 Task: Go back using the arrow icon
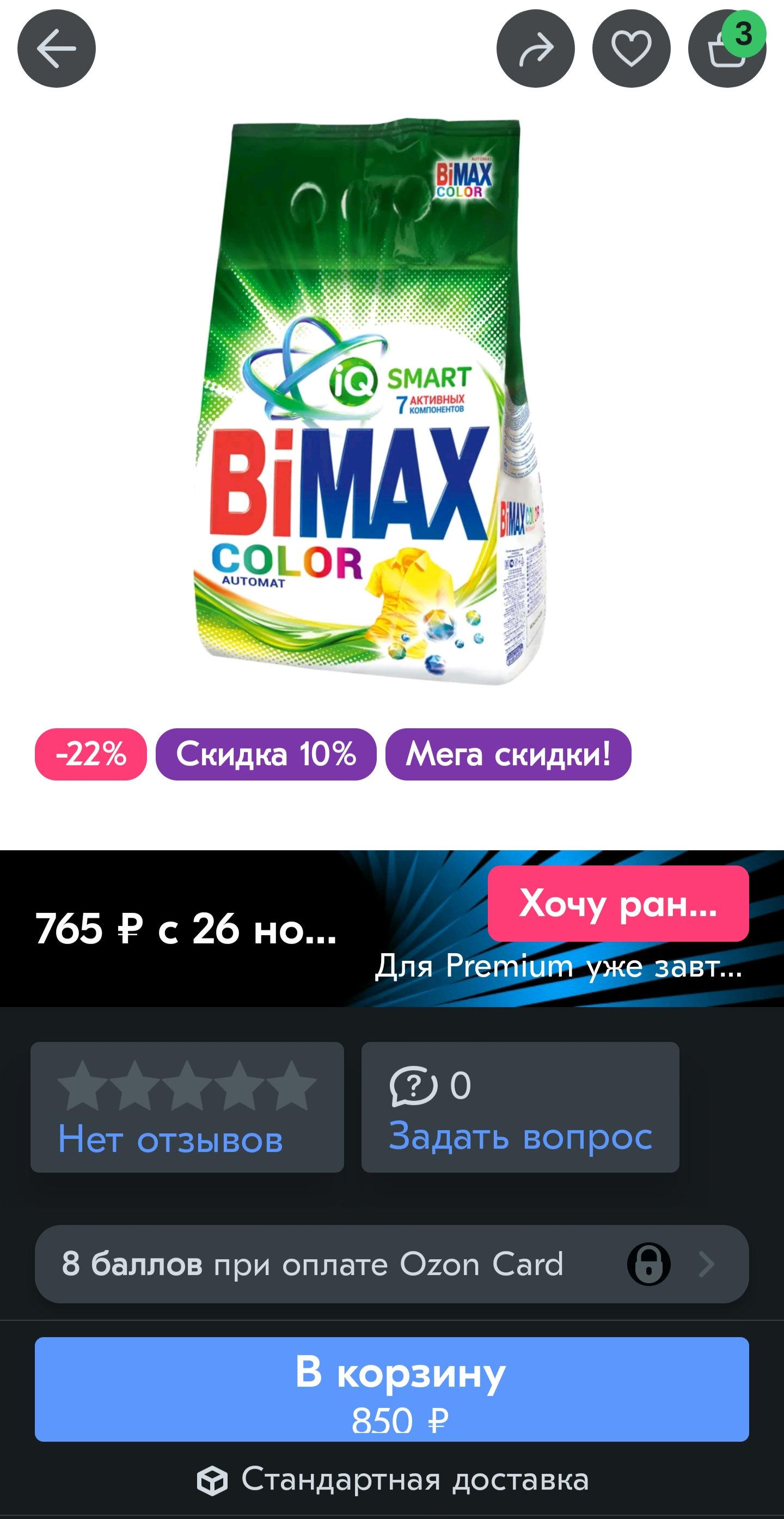(57, 48)
